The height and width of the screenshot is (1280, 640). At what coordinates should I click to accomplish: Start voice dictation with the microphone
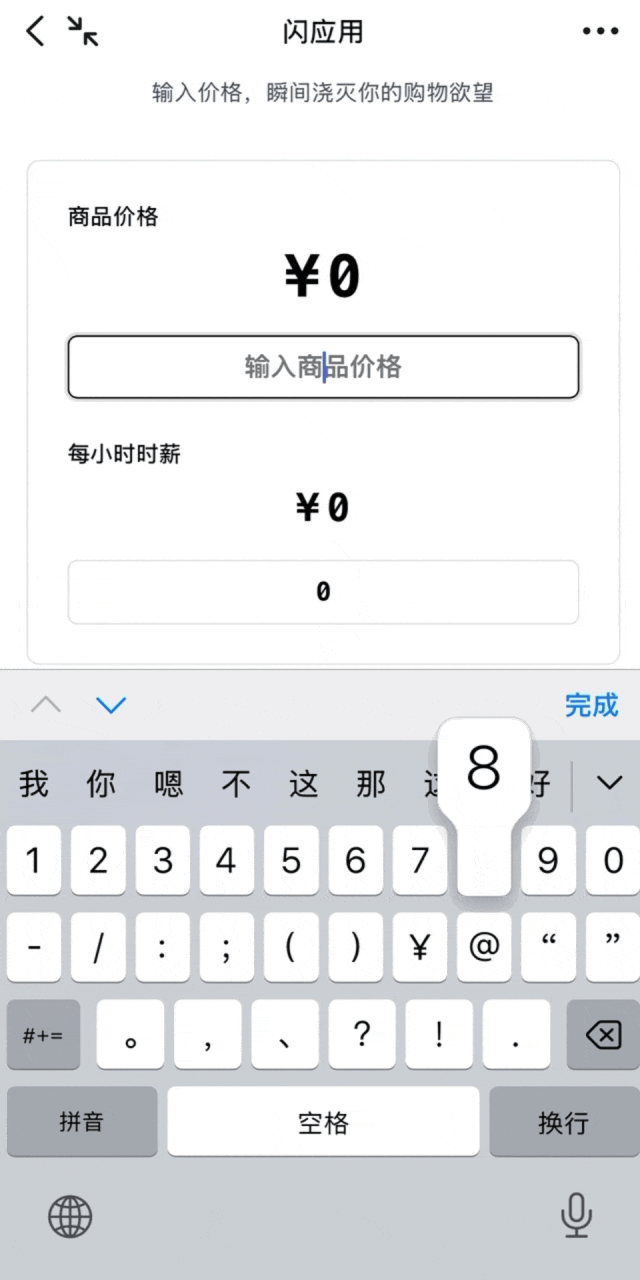pos(575,1217)
